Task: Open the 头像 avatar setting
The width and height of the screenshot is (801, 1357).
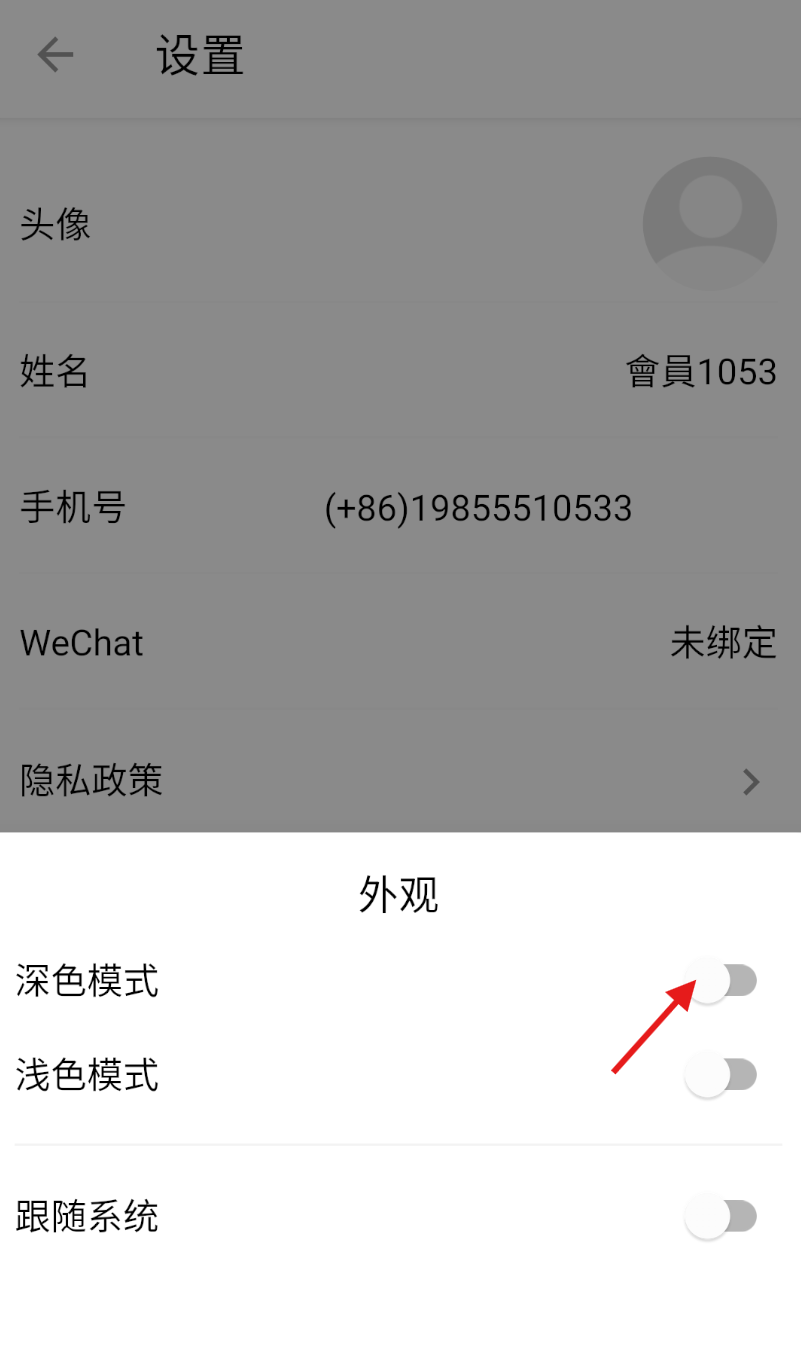Action: point(400,224)
